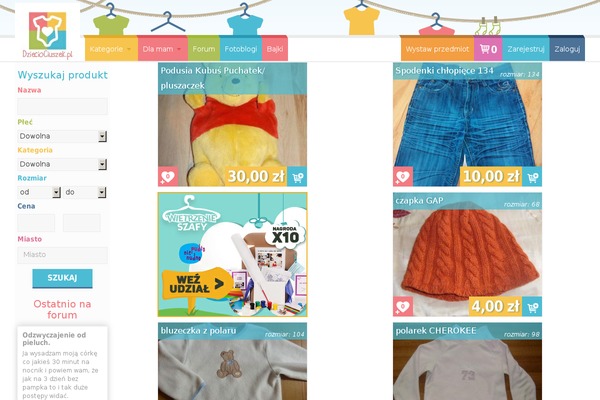The image size is (600, 400).
Task: Open the Bajki section
Action: point(275,48)
